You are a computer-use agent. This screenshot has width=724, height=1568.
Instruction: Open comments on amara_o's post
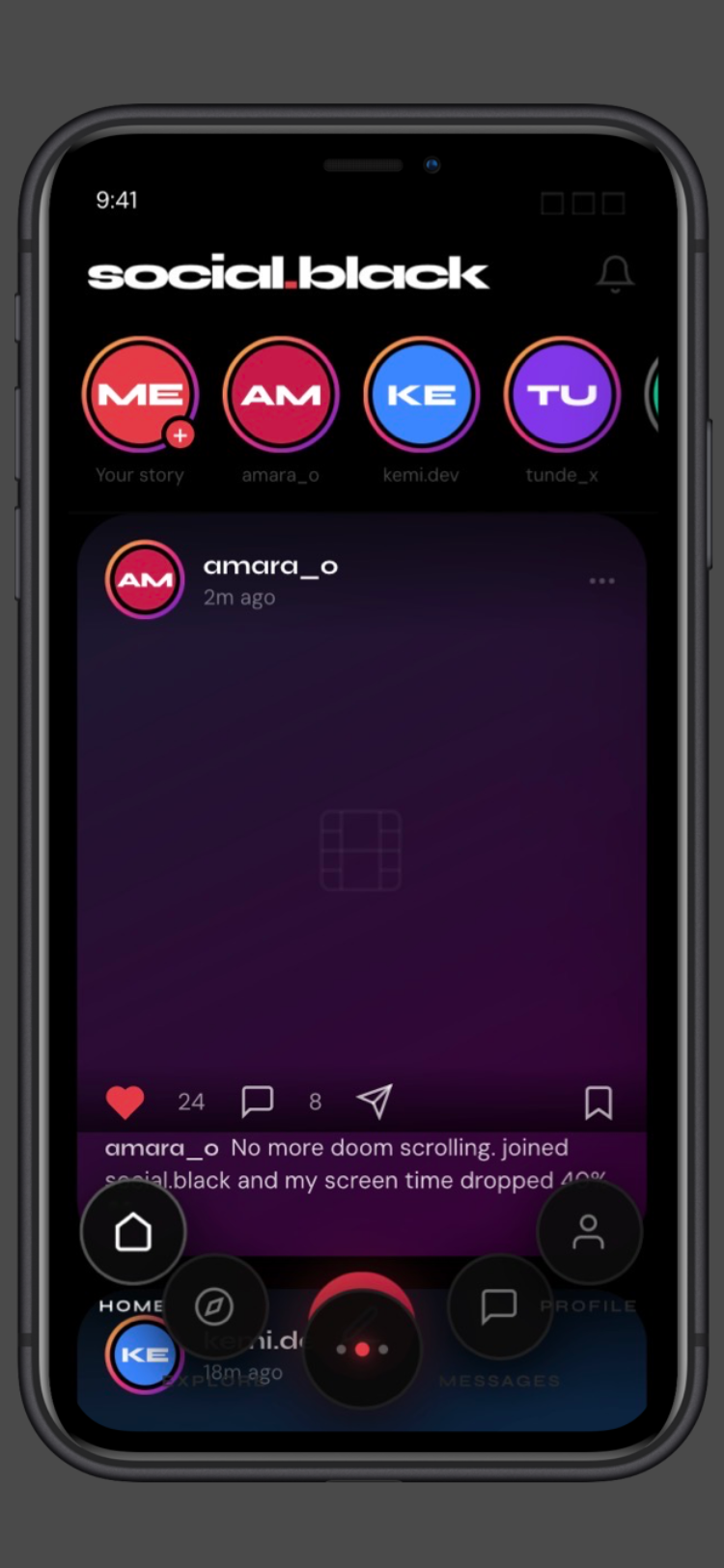(x=257, y=1102)
